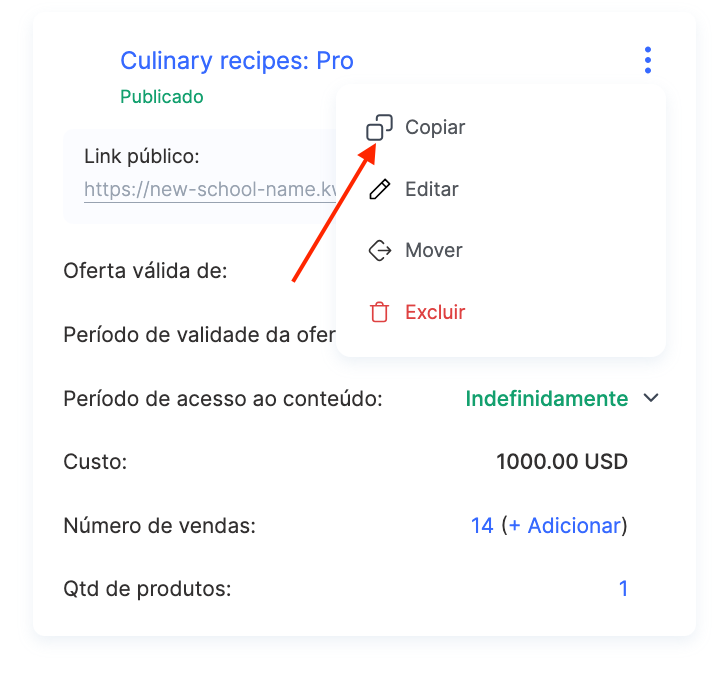Open the public link URL
726x676 pixels.
[x=210, y=188]
